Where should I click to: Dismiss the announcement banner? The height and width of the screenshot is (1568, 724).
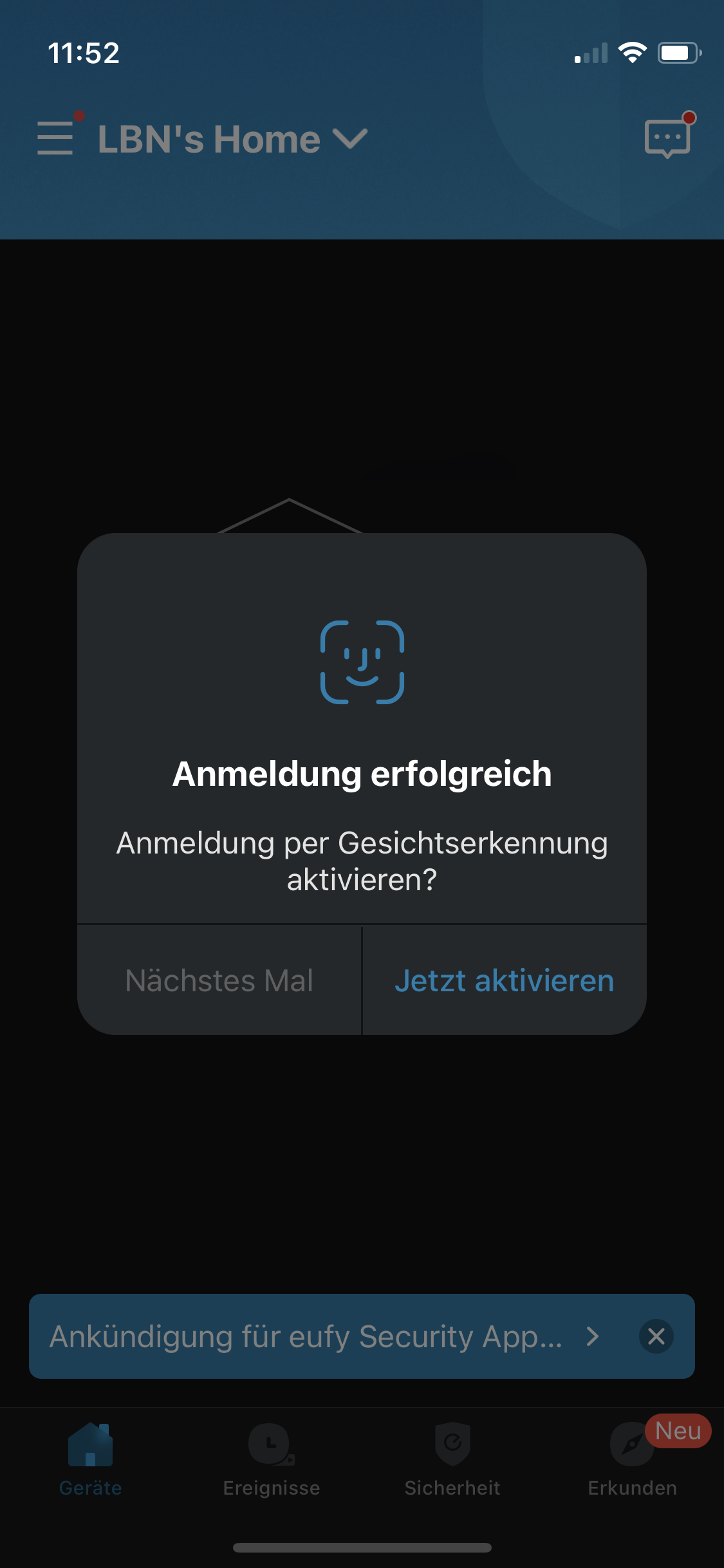coord(656,1336)
